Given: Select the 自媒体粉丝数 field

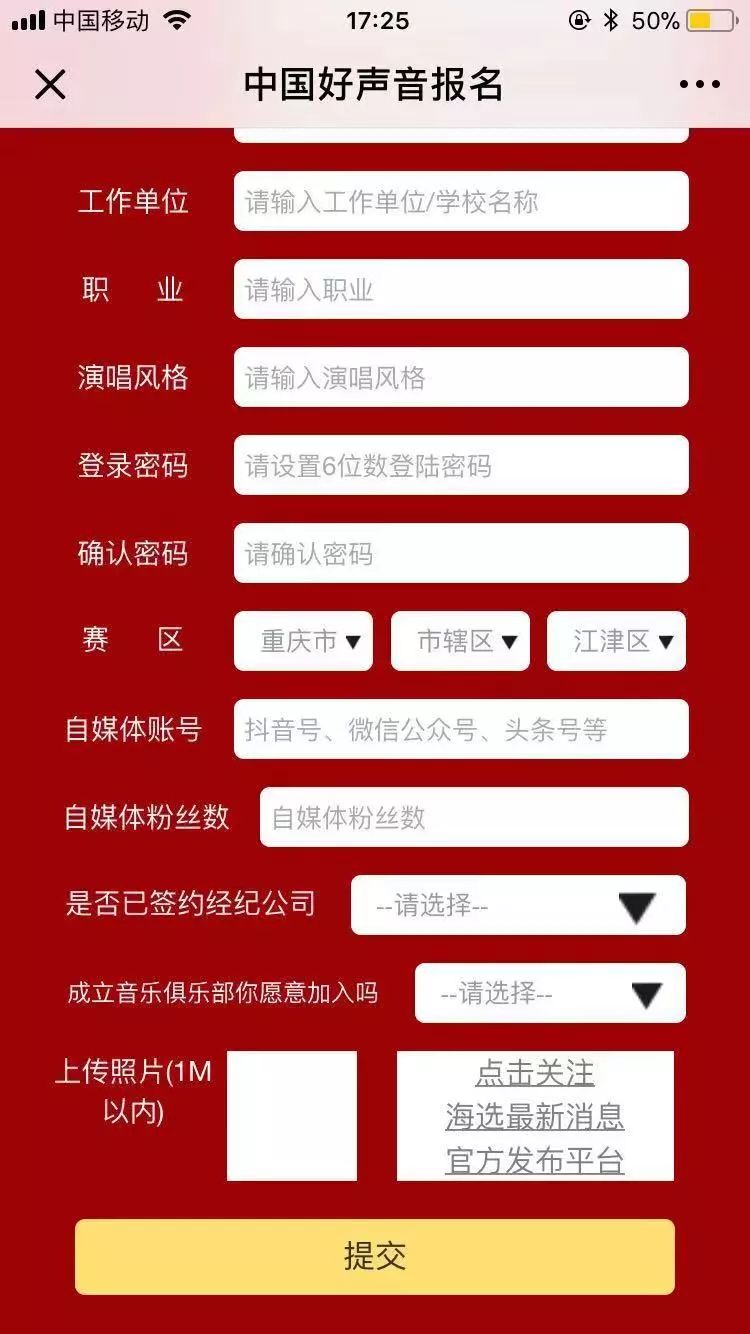Looking at the screenshot, I should 474,817.
